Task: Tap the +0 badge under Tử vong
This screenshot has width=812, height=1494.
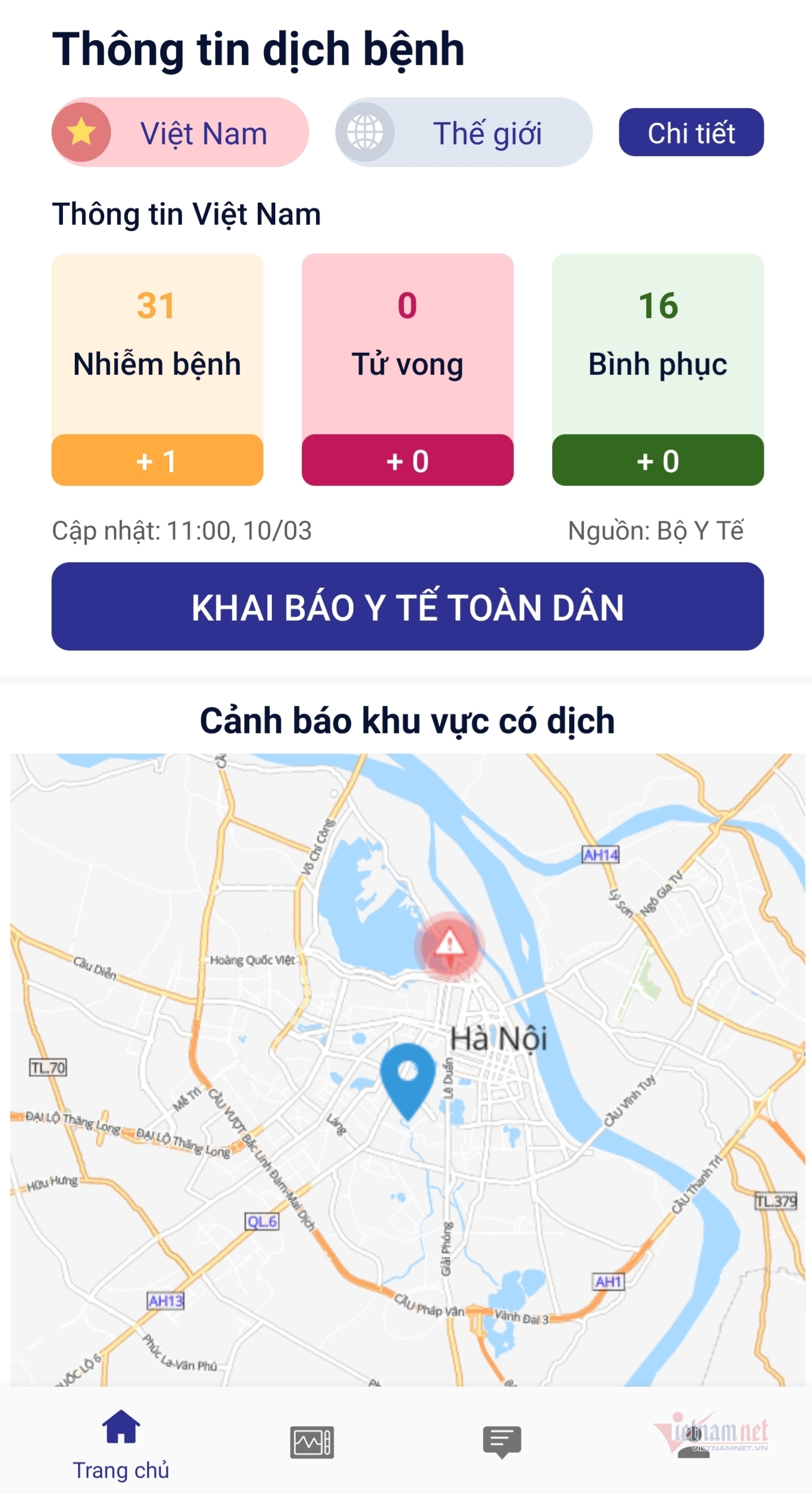Action: [x=407, y=461]
